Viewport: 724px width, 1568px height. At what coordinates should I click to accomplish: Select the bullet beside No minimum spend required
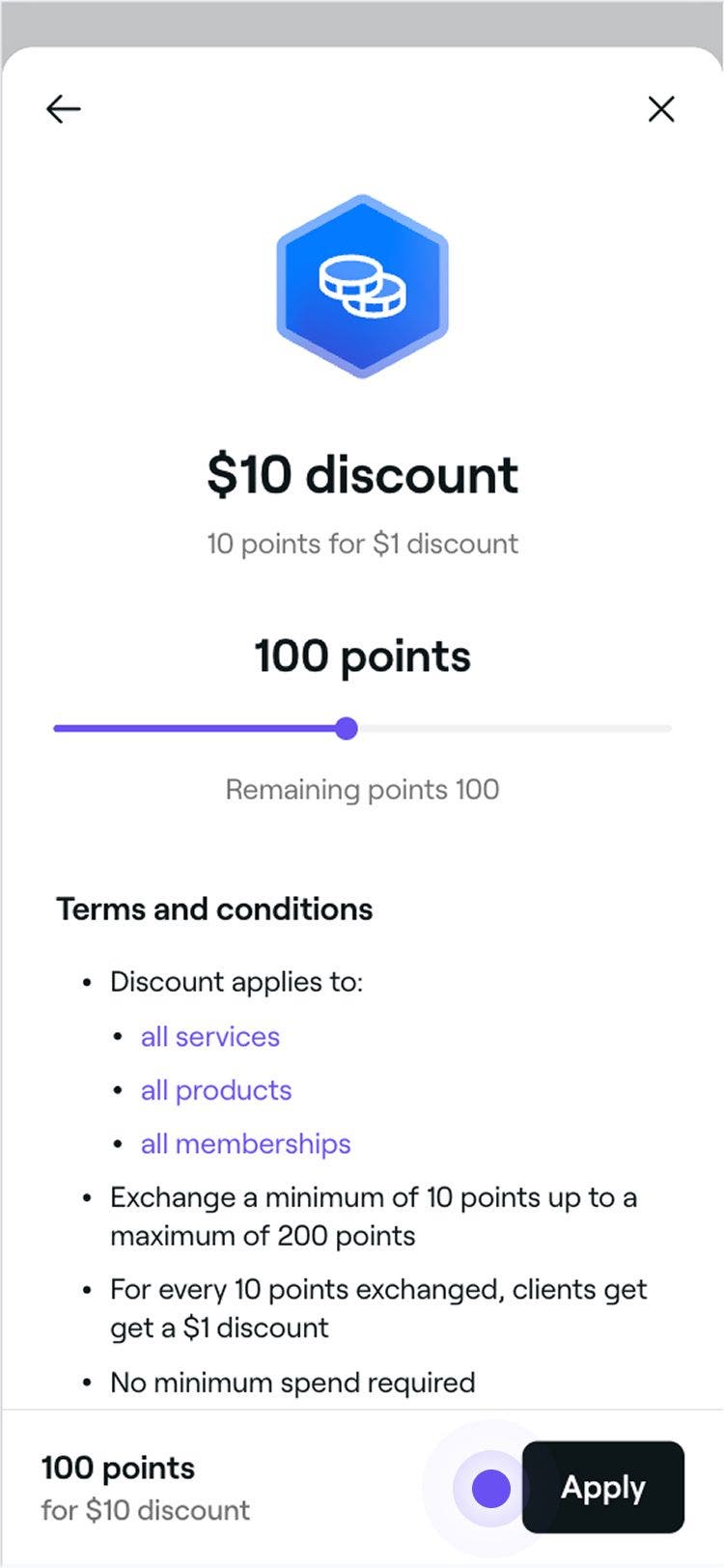coord(85,1384)
